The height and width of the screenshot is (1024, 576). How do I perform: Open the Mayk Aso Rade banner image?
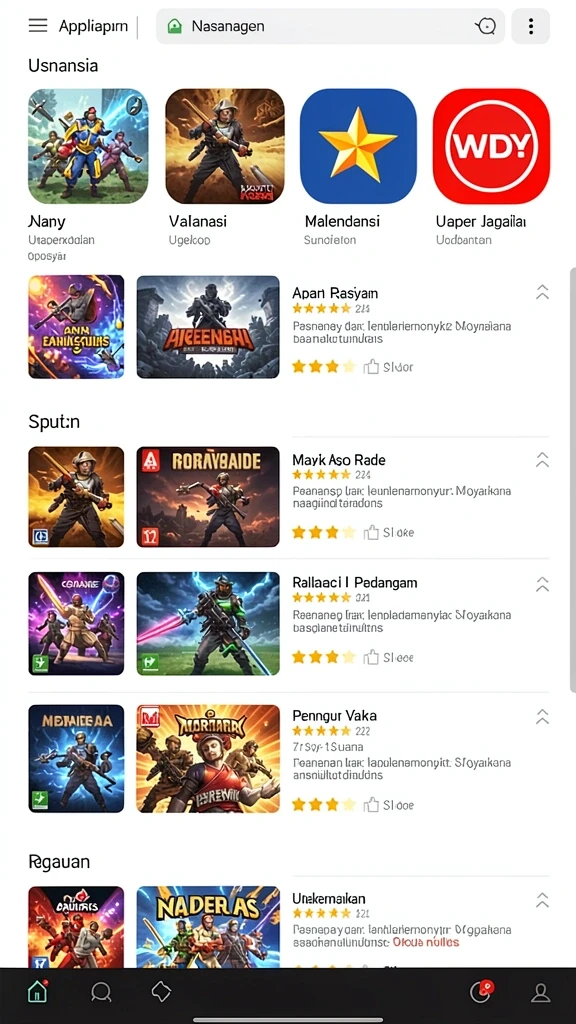coord(208,496)
